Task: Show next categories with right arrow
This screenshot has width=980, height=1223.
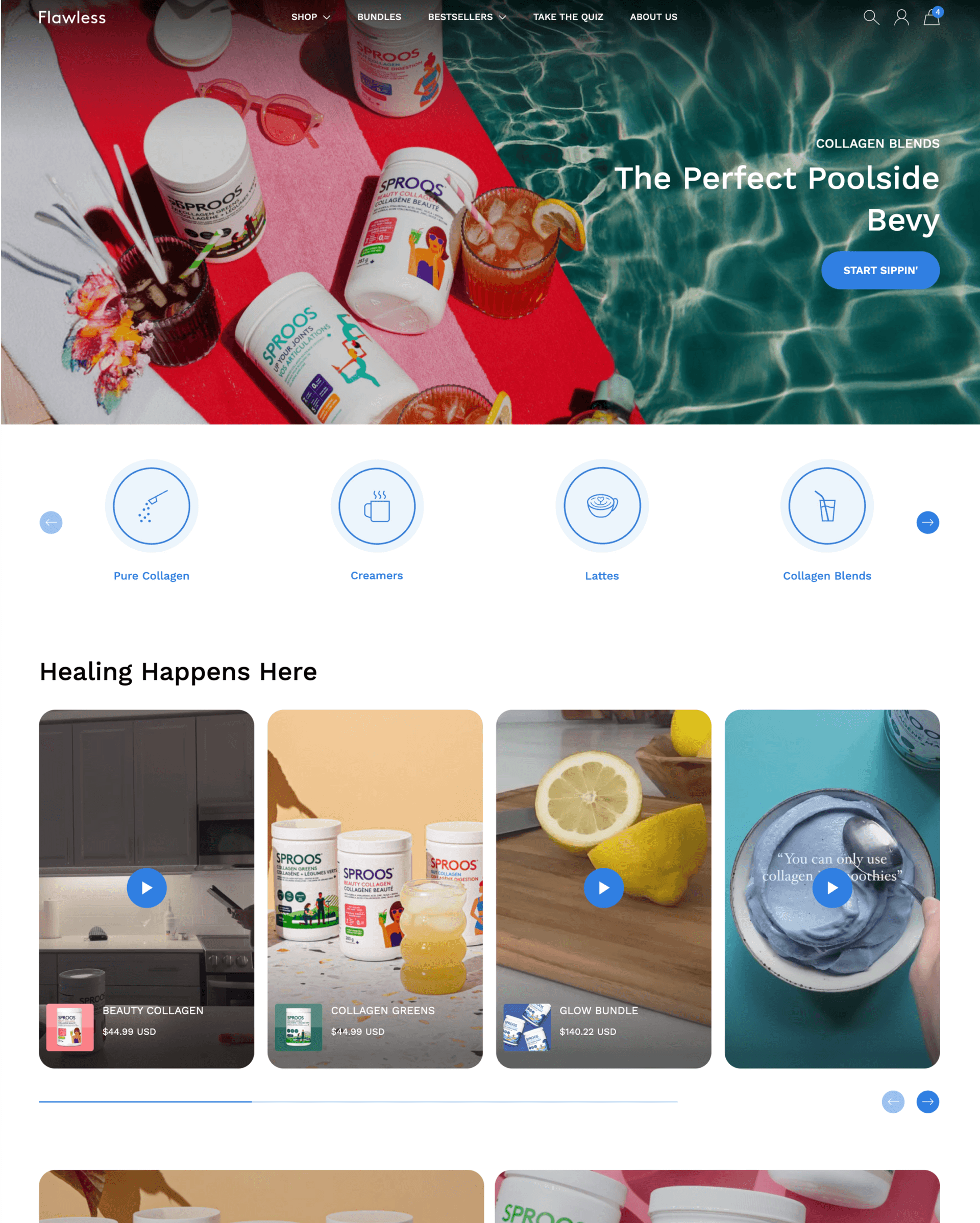Action: (927, 523)
